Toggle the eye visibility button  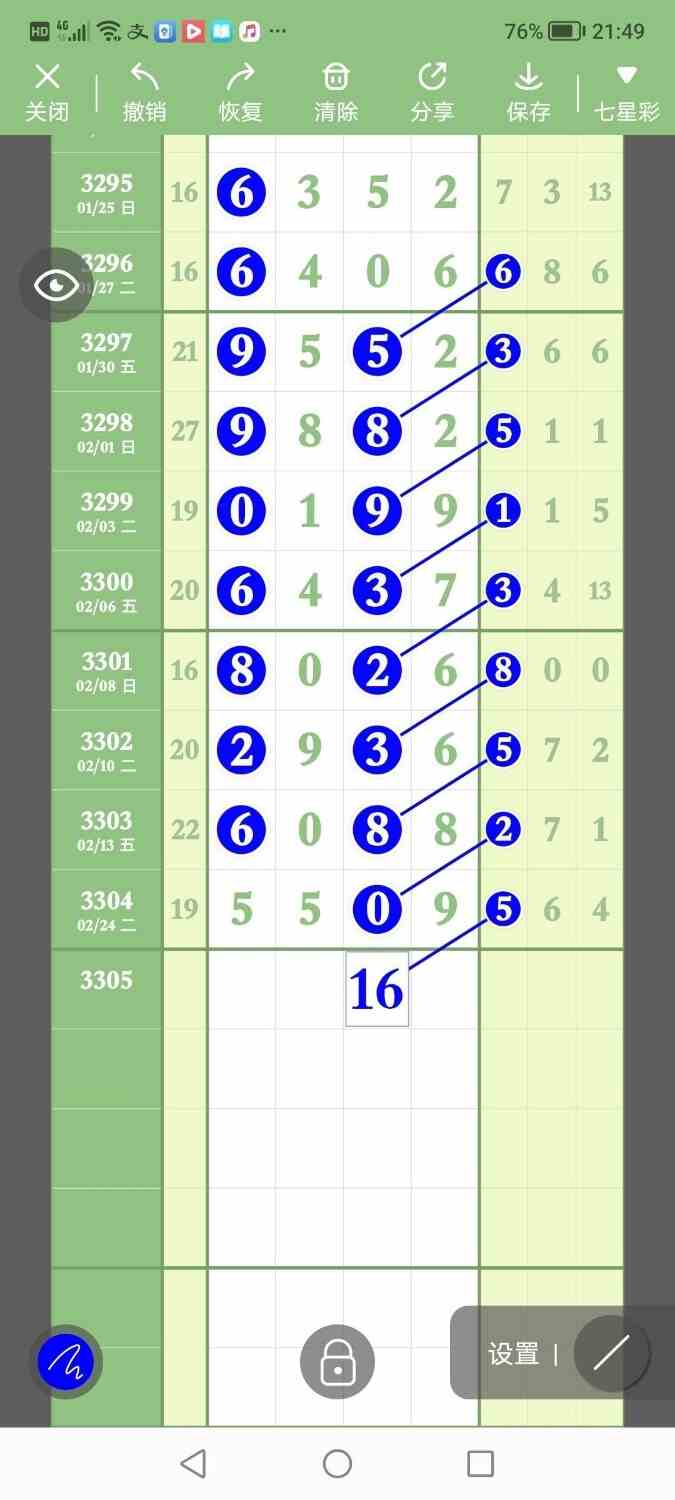click(x=56, y=285)
